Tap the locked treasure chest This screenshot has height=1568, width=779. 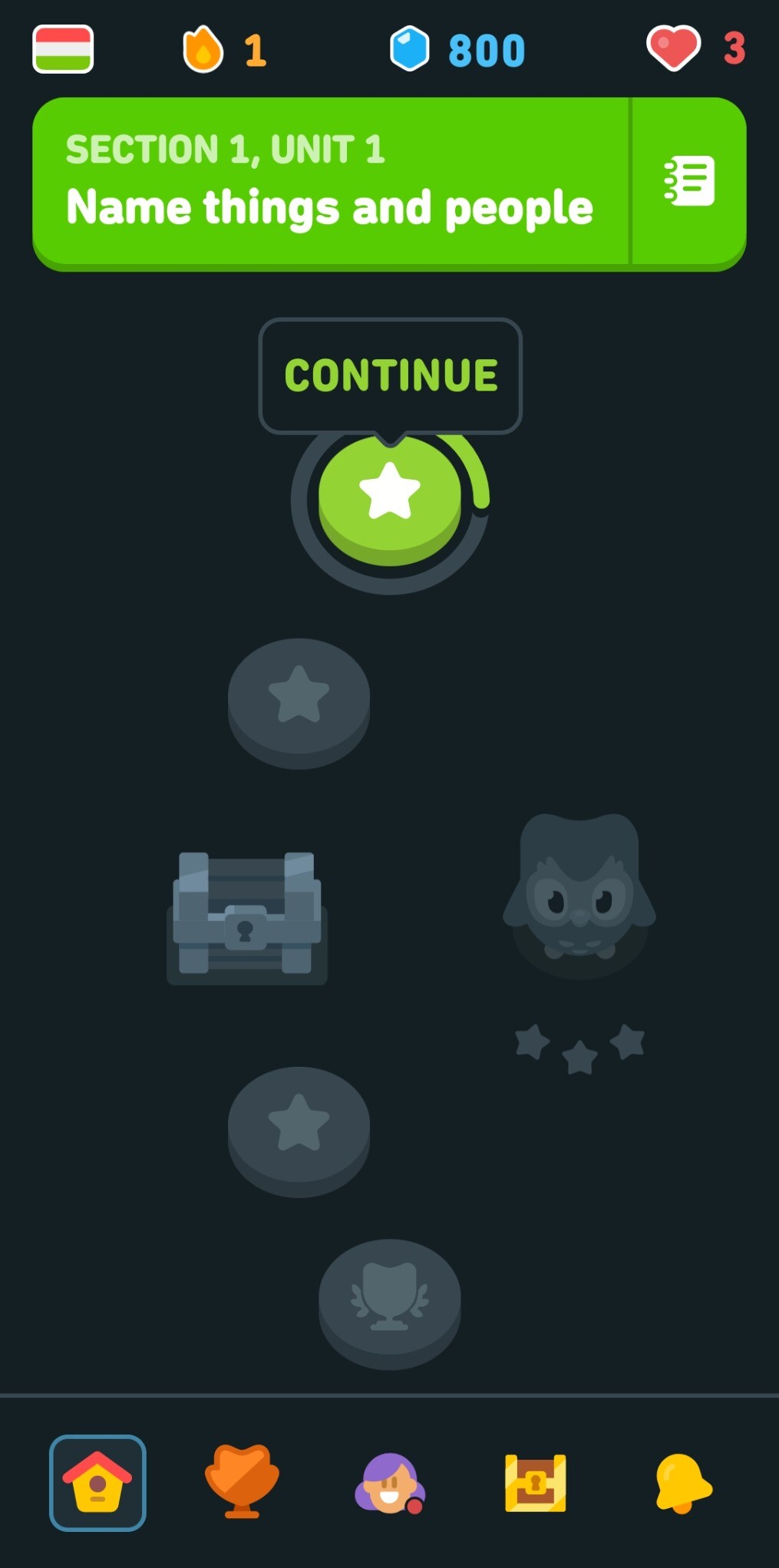pyautogui.click(x=246, y=916)
